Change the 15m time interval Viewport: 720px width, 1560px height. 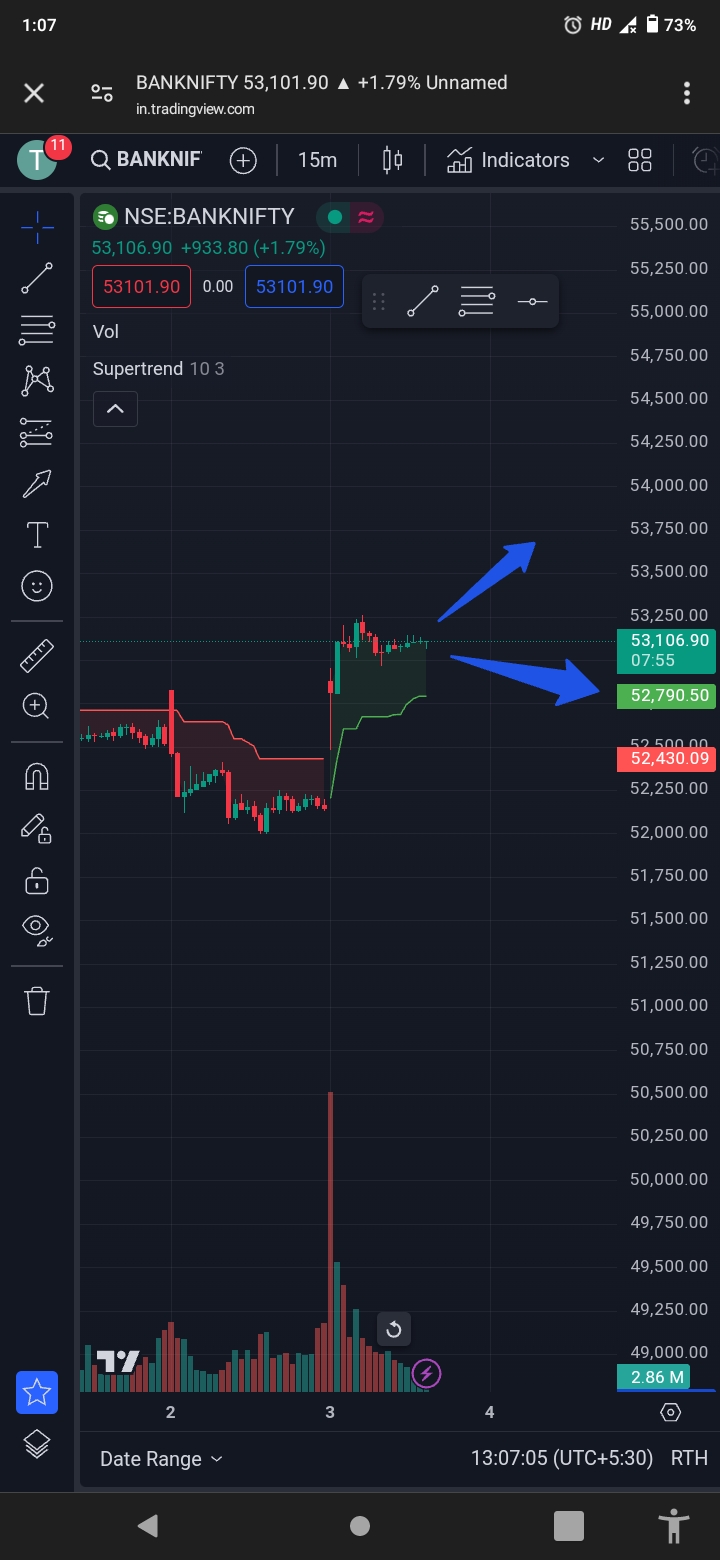pyautogui.click(x=317, y=160)
